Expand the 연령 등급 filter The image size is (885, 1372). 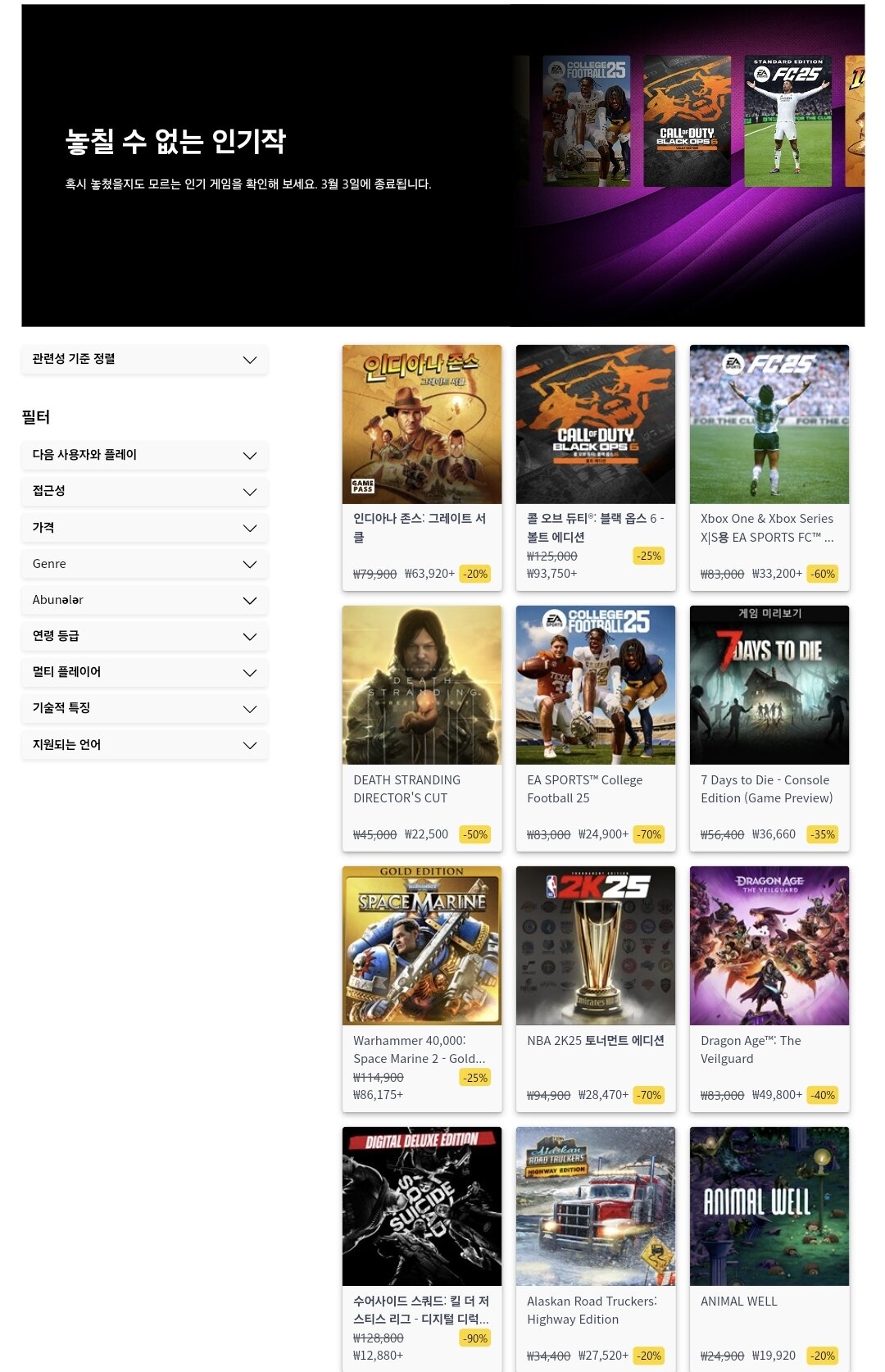point(144,636)
